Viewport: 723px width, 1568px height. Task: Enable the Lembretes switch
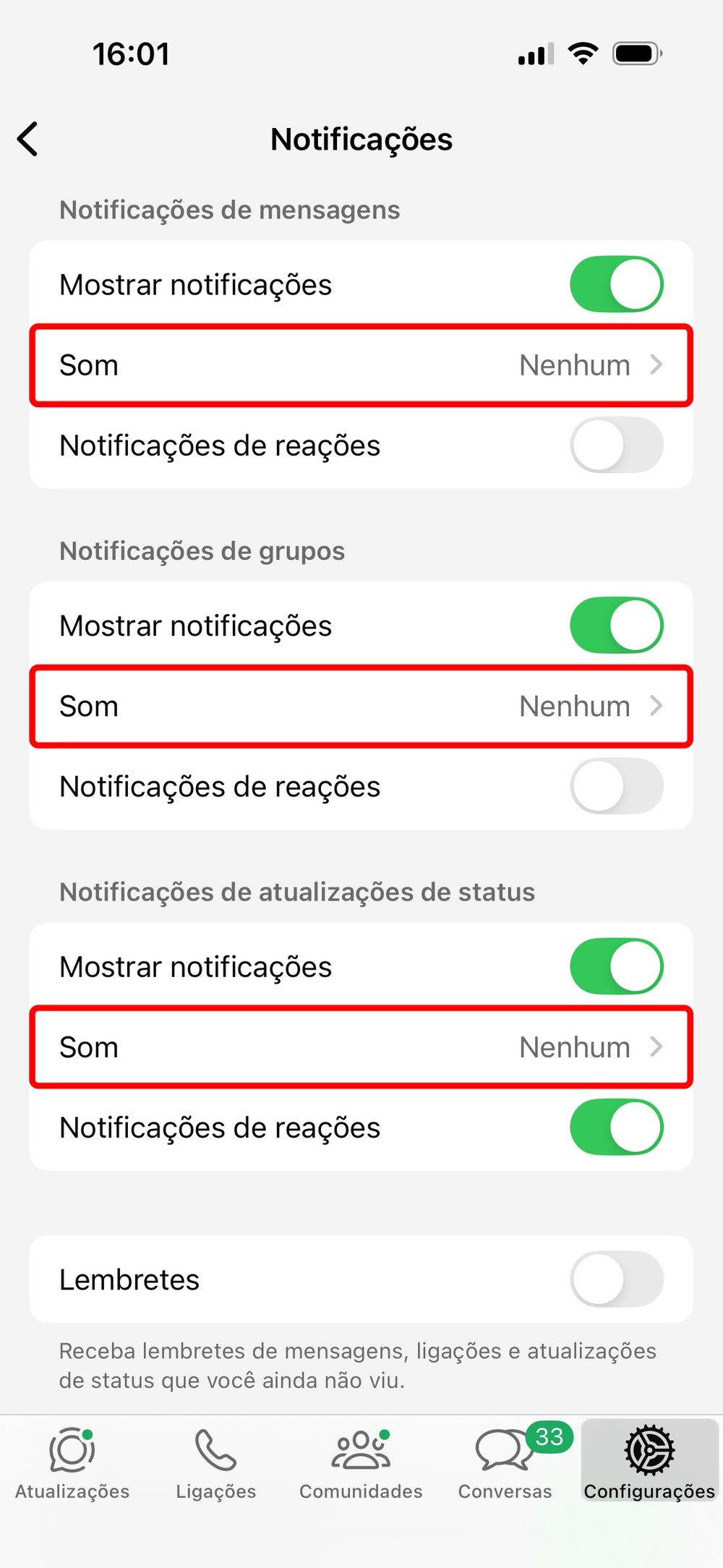(616, 1279)
